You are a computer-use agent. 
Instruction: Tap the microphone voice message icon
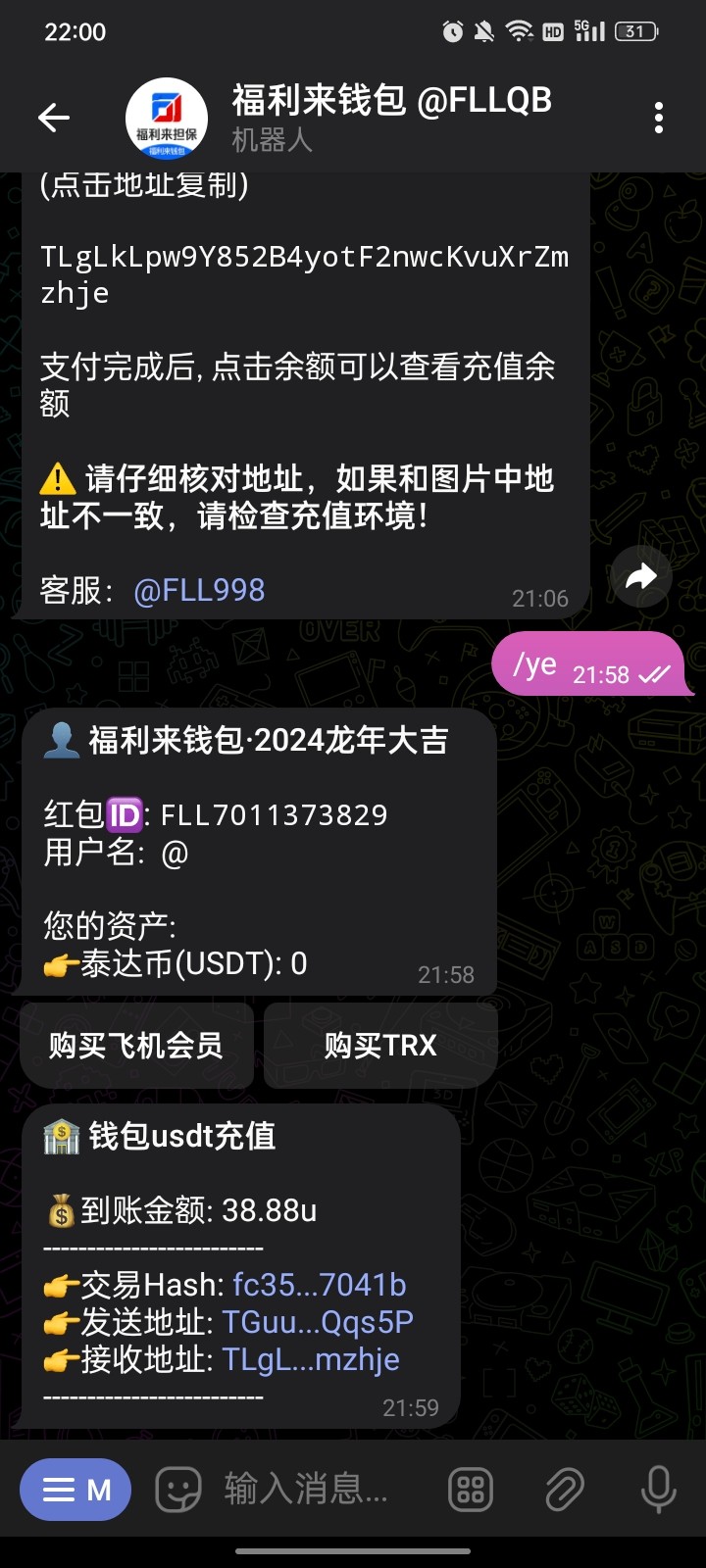pyautogui.click(x=658, y=1491)
